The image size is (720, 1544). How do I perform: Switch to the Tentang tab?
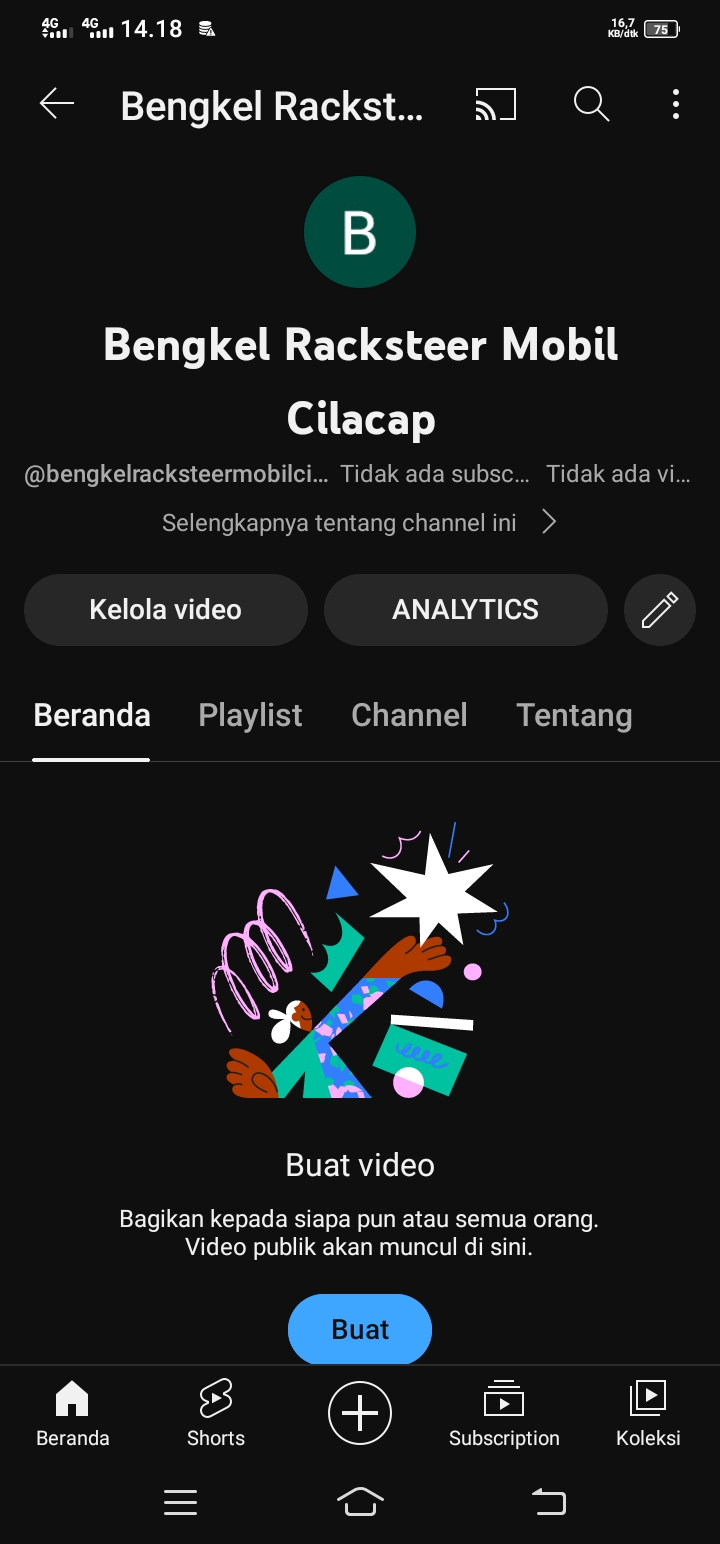pos(574,715)
